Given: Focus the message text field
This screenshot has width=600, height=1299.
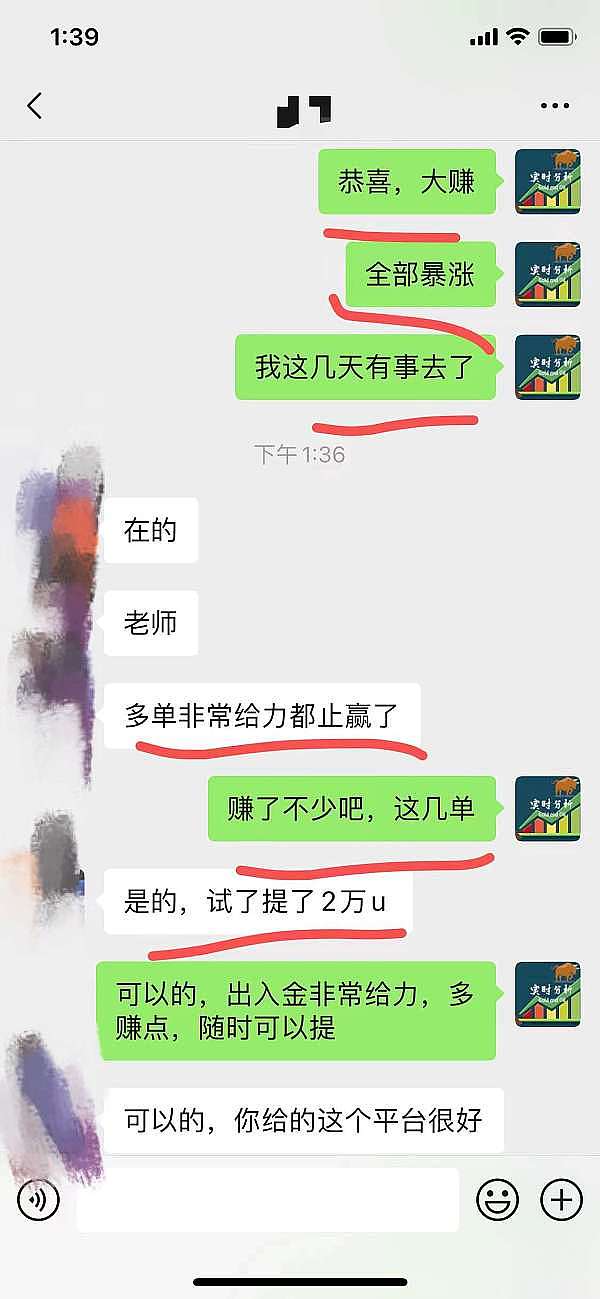Looking at the screenshot, I should click(268, 1199).
